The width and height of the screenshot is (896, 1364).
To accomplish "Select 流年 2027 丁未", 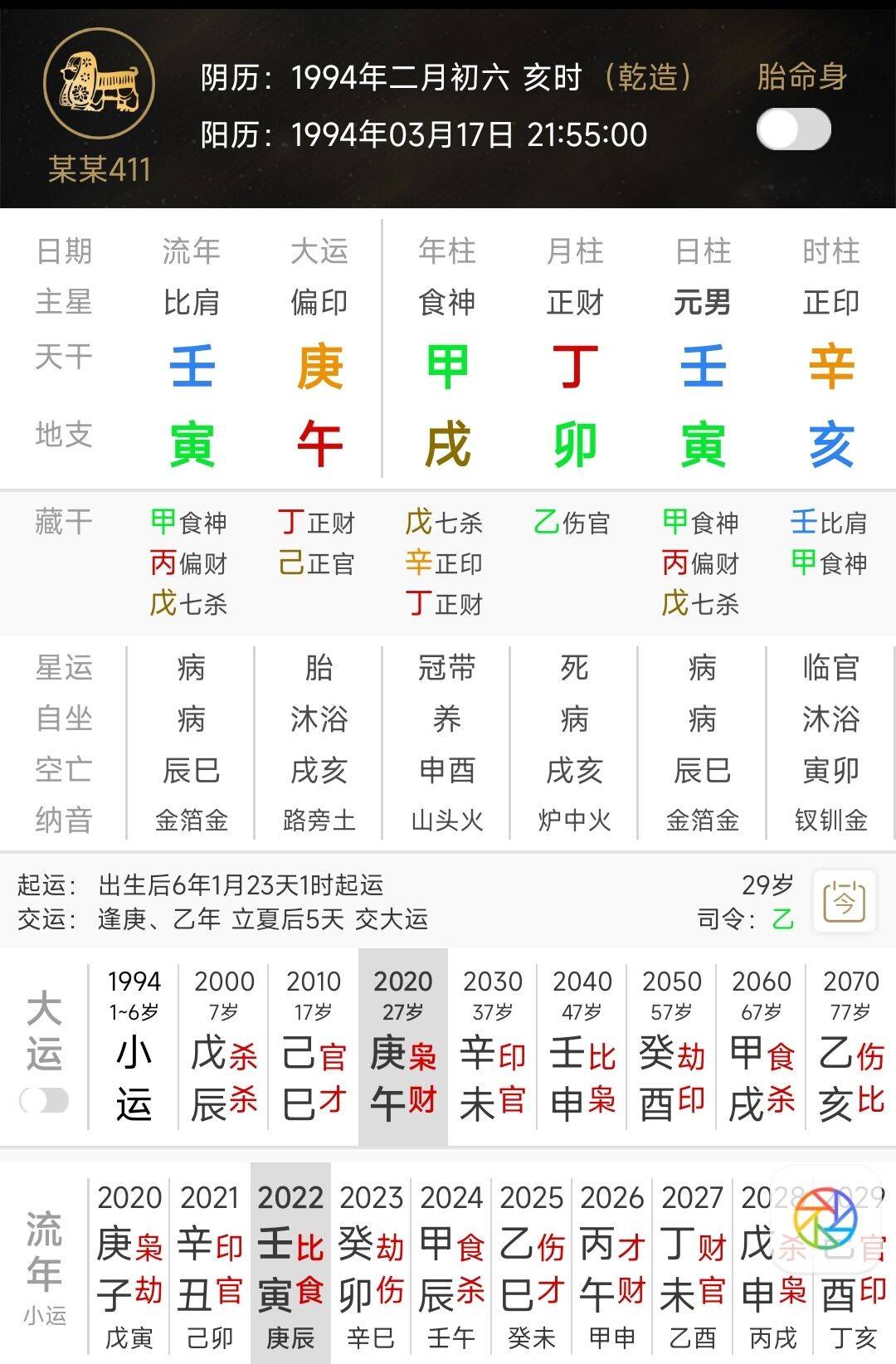I will [x=693, y=1264].
